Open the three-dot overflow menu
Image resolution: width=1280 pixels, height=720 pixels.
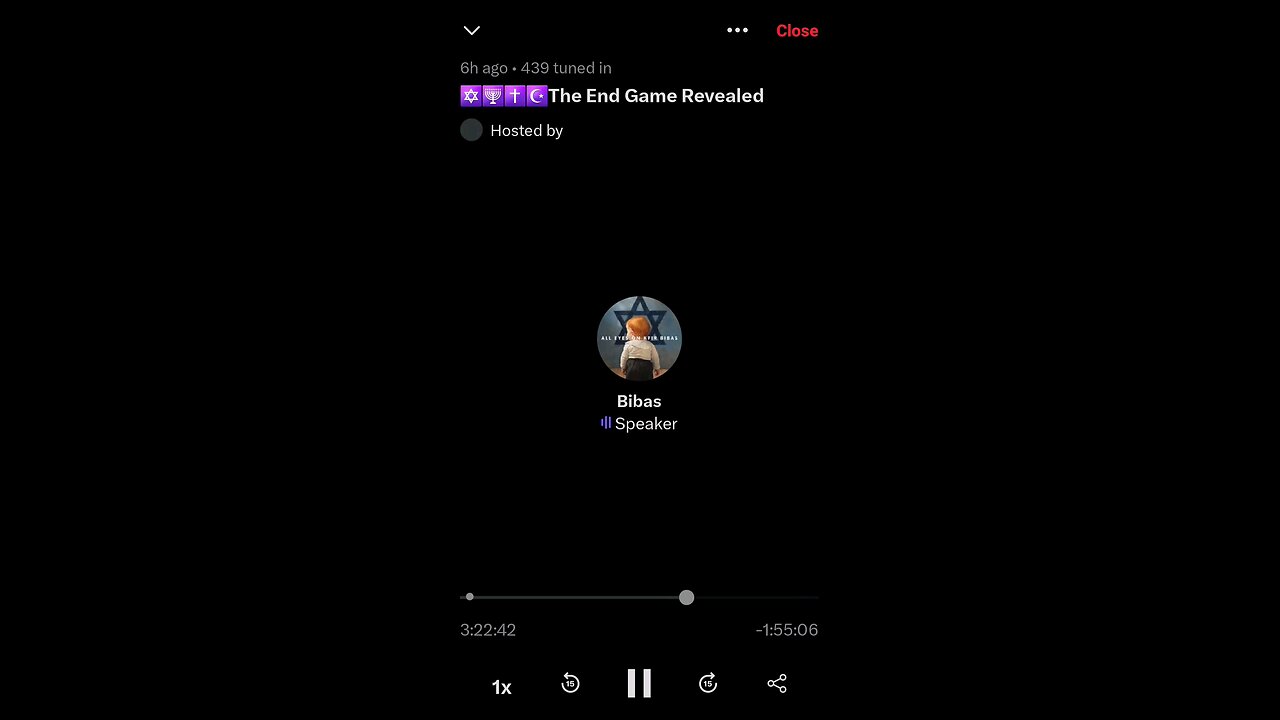tap(737, 31)
